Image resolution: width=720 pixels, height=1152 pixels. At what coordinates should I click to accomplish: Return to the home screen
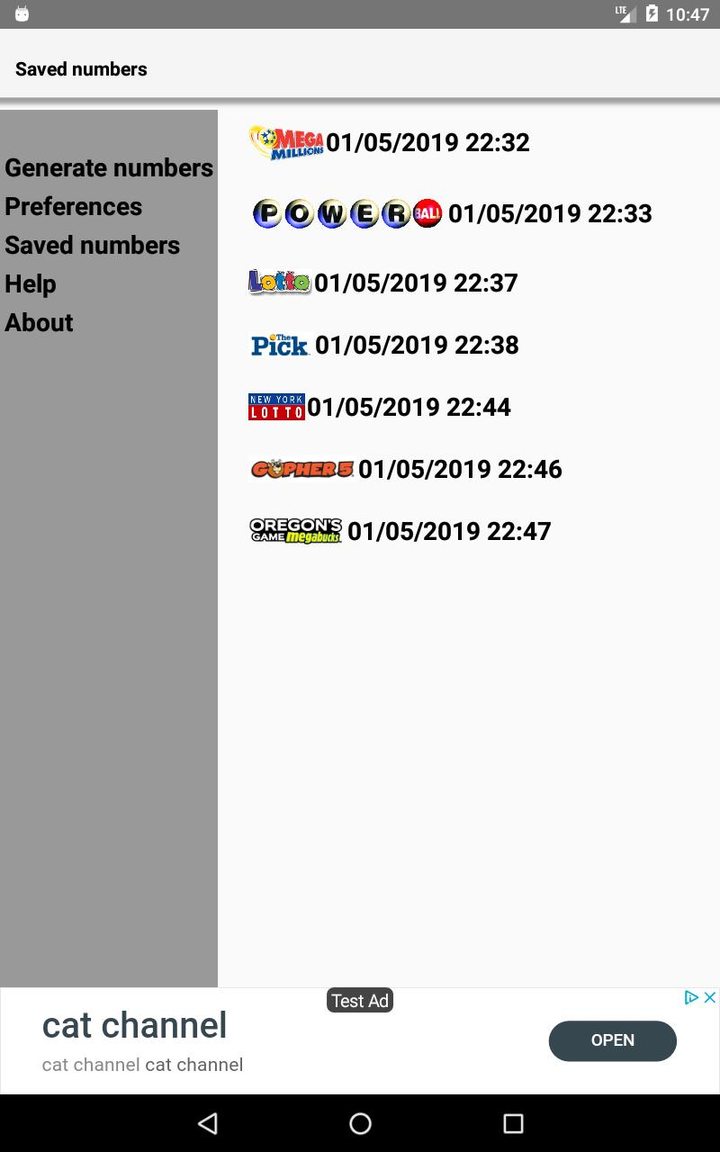(360, 1124)
